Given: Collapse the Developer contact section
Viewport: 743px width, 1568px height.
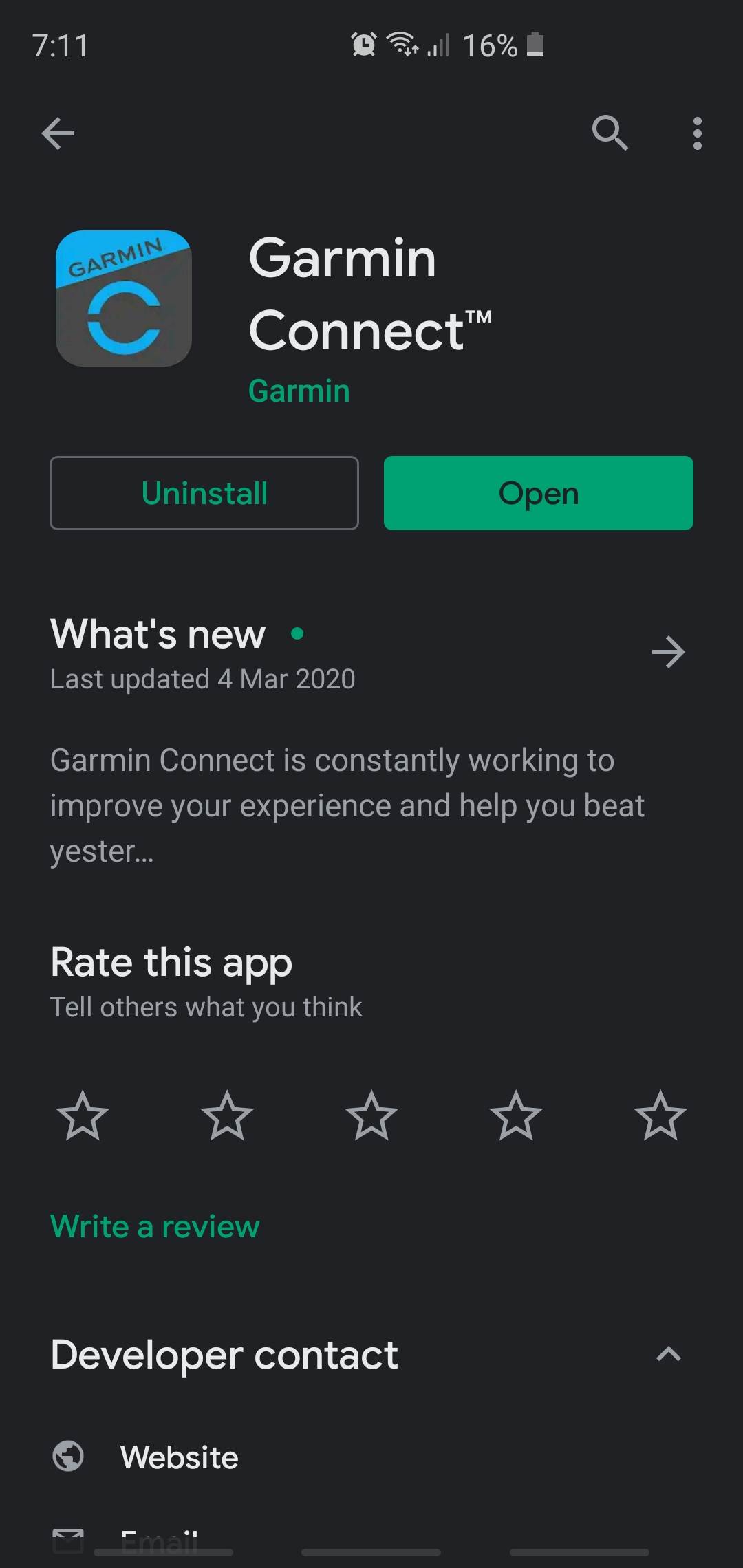Looking at the screenshot, I should click(668, 1354).
